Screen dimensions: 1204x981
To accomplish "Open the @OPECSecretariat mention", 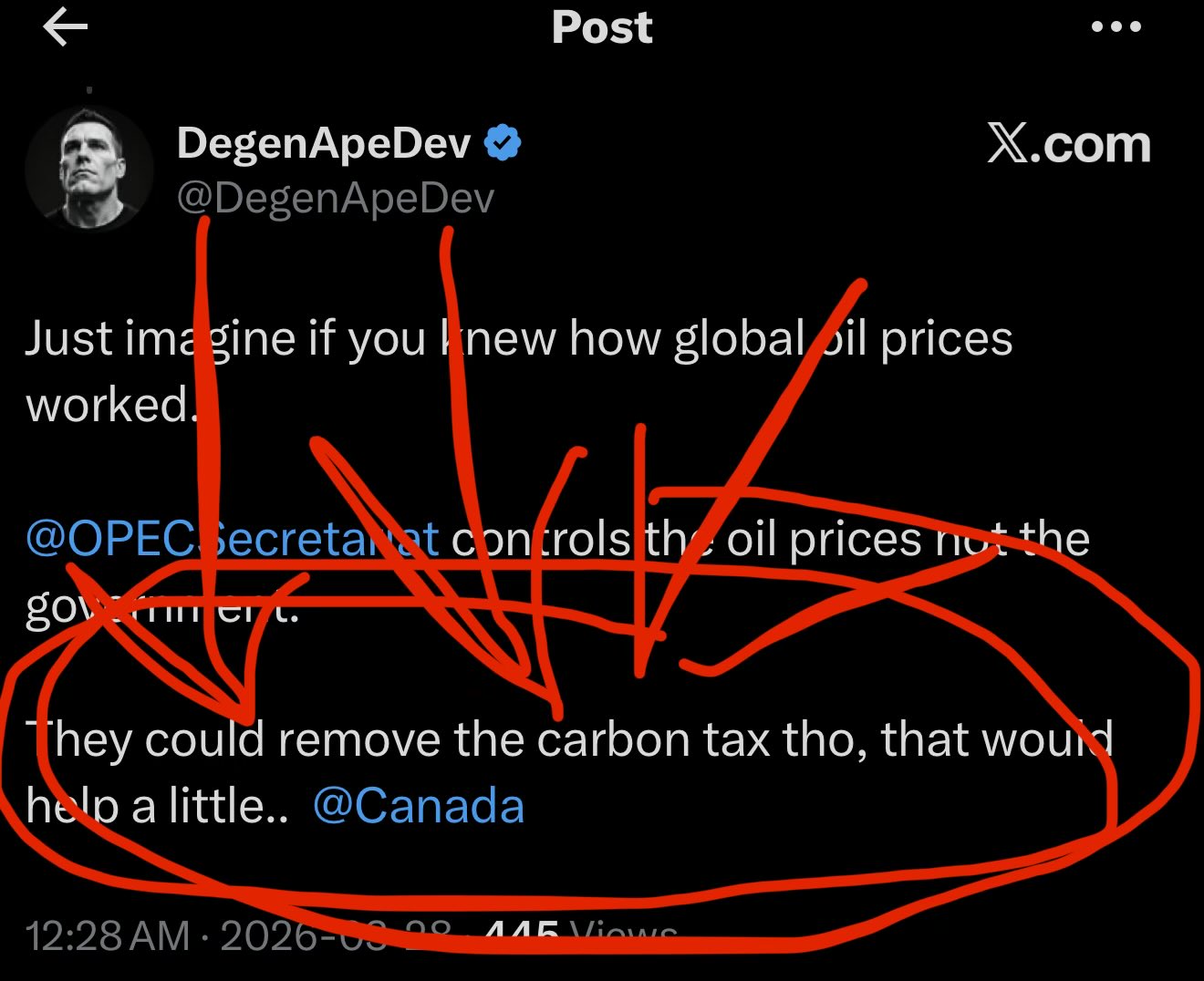I will pos(232,540).
